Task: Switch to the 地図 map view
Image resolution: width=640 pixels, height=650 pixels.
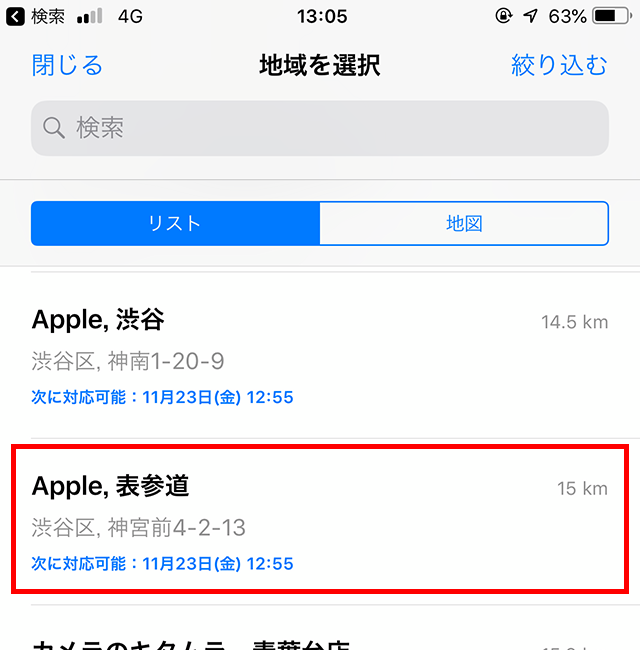Action: click(464, 223)
